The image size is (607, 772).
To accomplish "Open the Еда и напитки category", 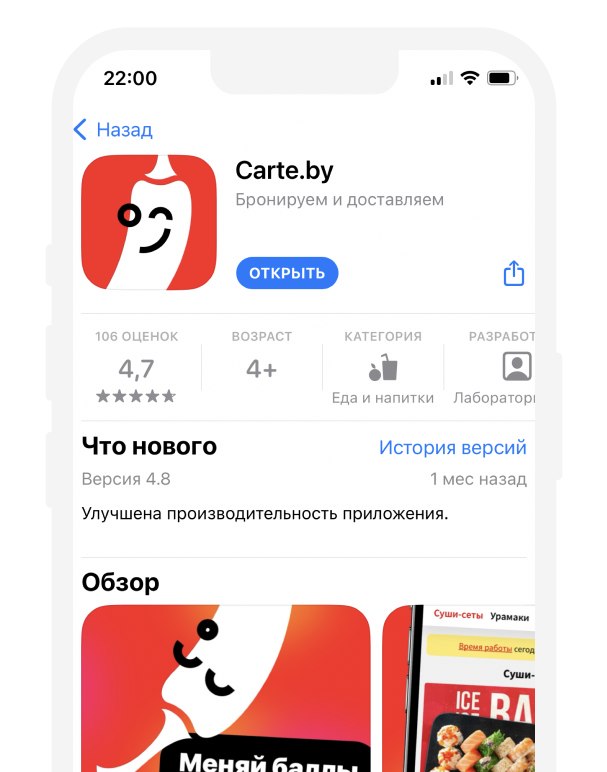I will [x=382, y=368].
